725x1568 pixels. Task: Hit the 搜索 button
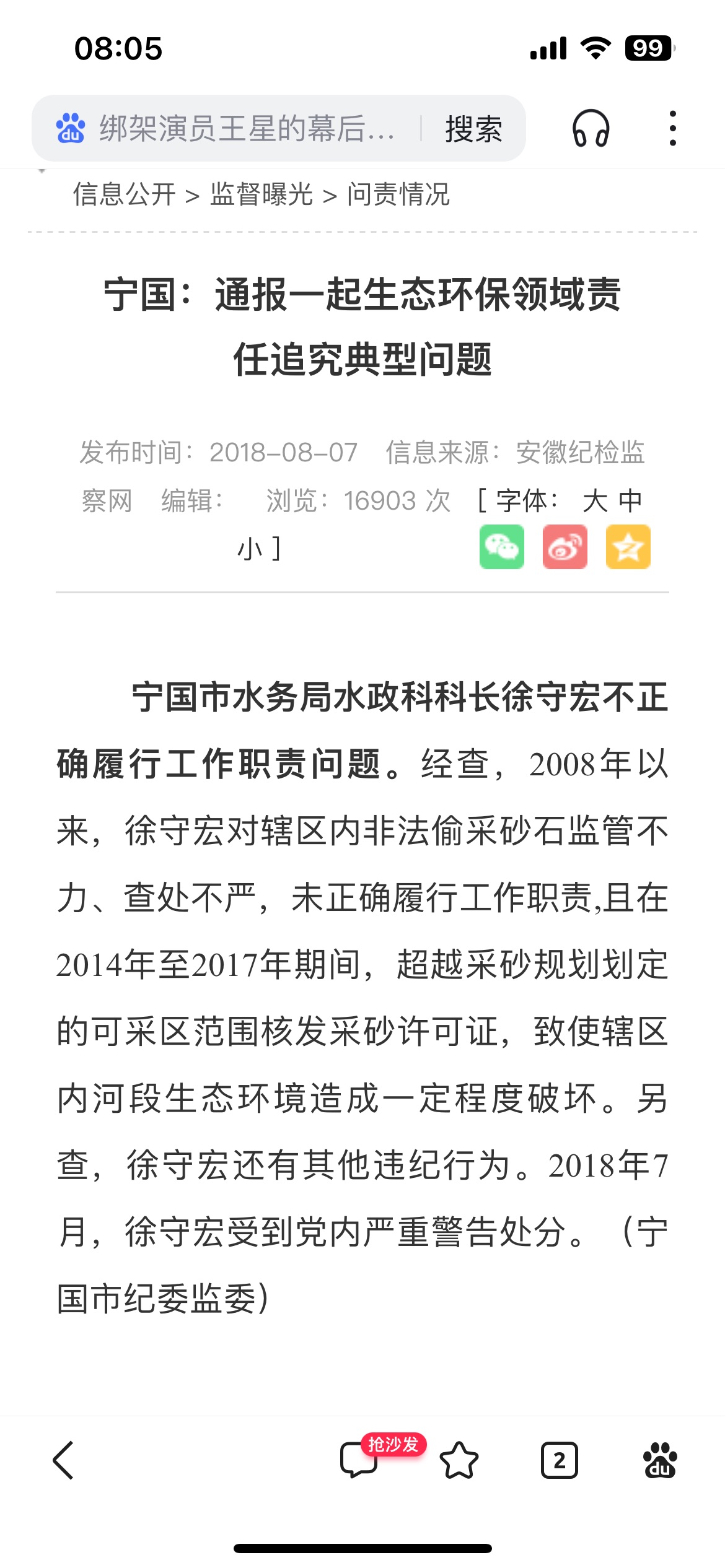pyautogui.click(x=474, y=129)
